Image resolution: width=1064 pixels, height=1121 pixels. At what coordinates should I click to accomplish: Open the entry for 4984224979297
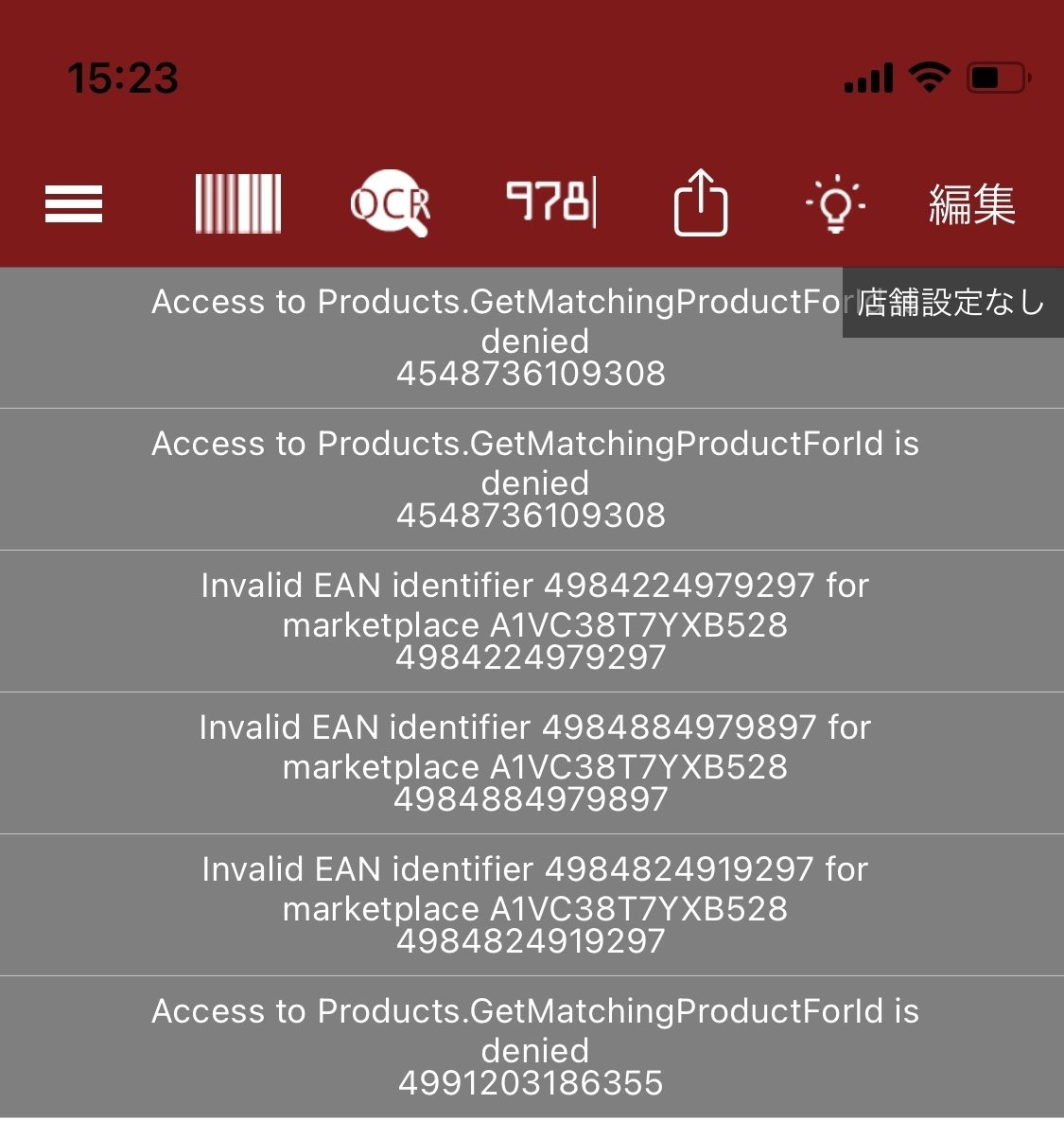coord(532,622)
